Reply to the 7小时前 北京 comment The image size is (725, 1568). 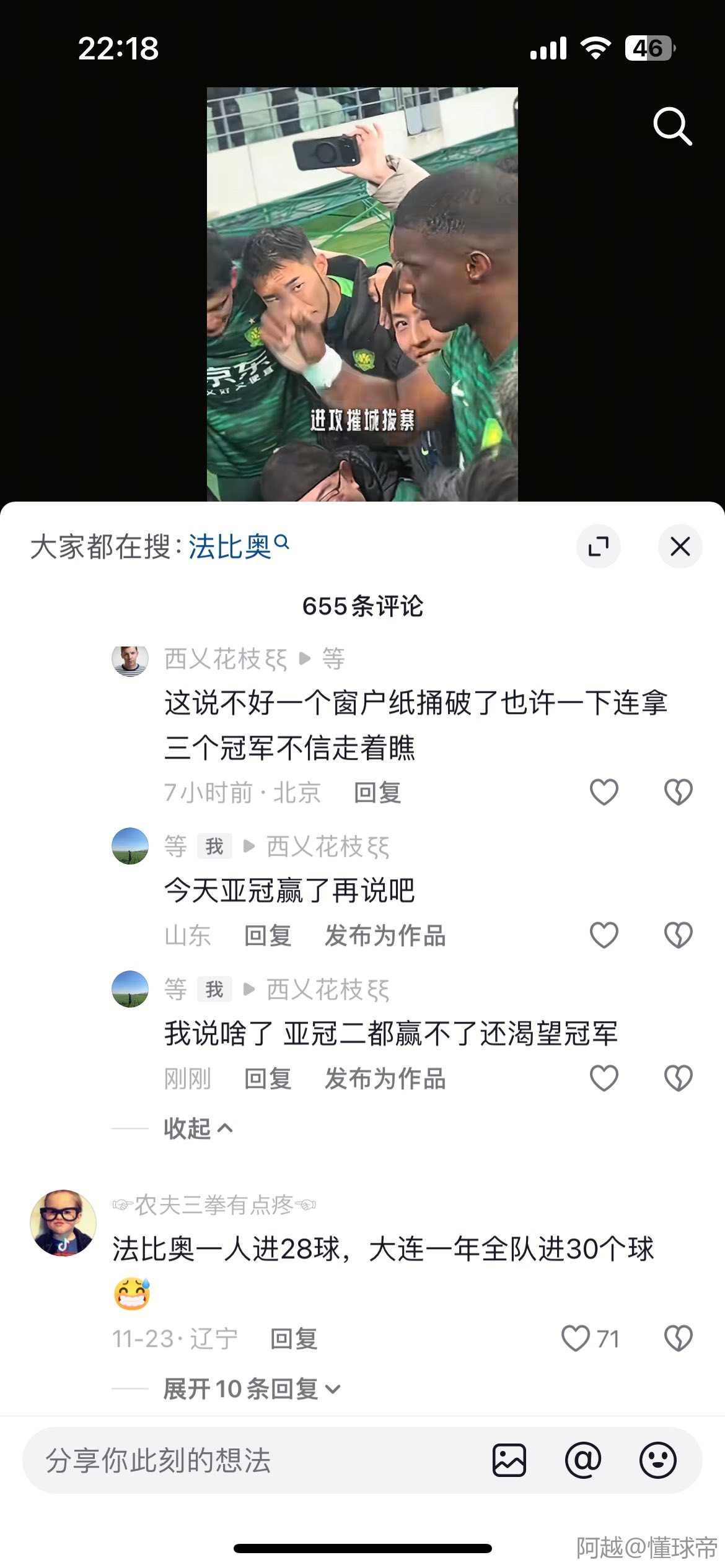pyautogui.click(x=377, y=792)
